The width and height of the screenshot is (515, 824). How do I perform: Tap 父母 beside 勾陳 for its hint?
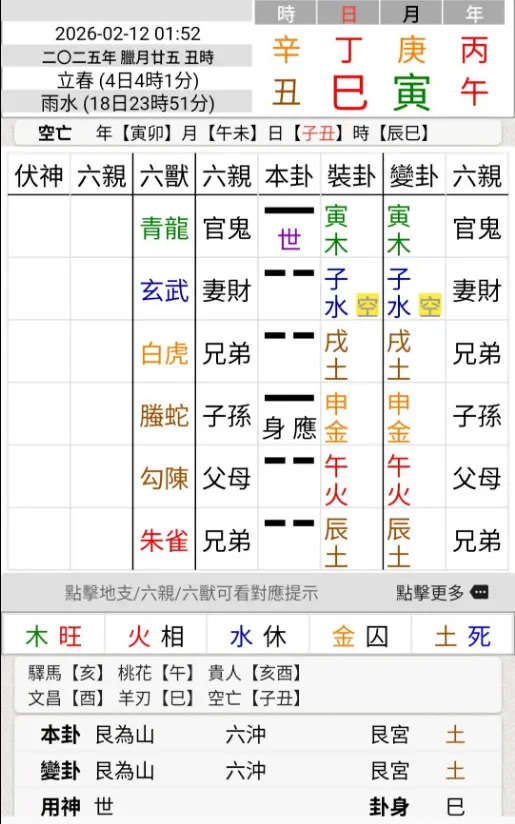point(227,478)
